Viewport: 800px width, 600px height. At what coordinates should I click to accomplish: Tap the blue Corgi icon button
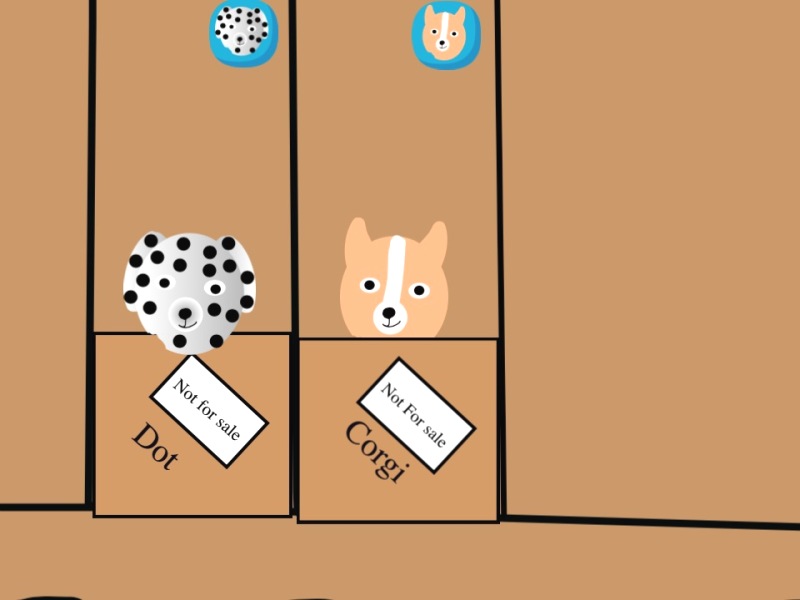click(x=445, y=36)
